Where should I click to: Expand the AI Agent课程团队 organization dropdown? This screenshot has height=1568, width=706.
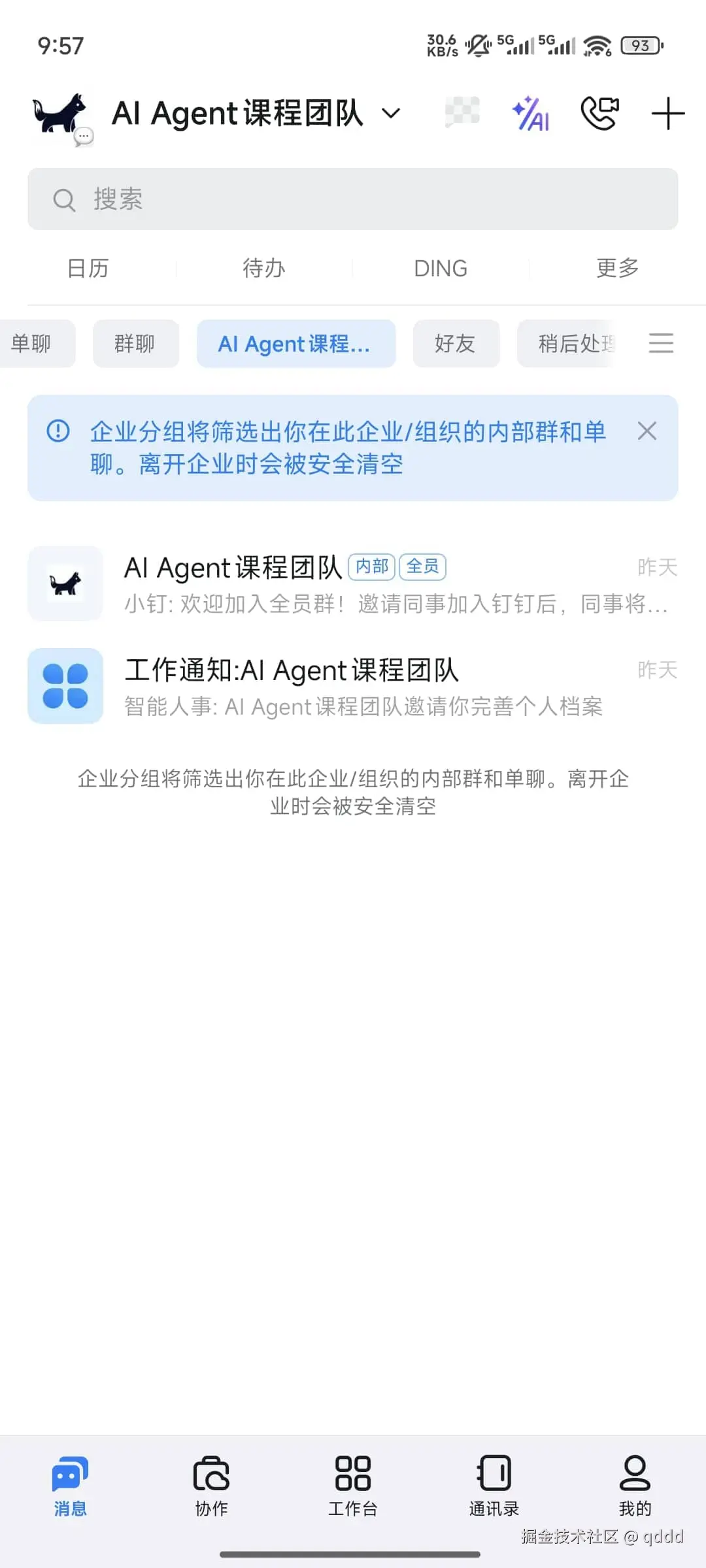tap(390, 114)
